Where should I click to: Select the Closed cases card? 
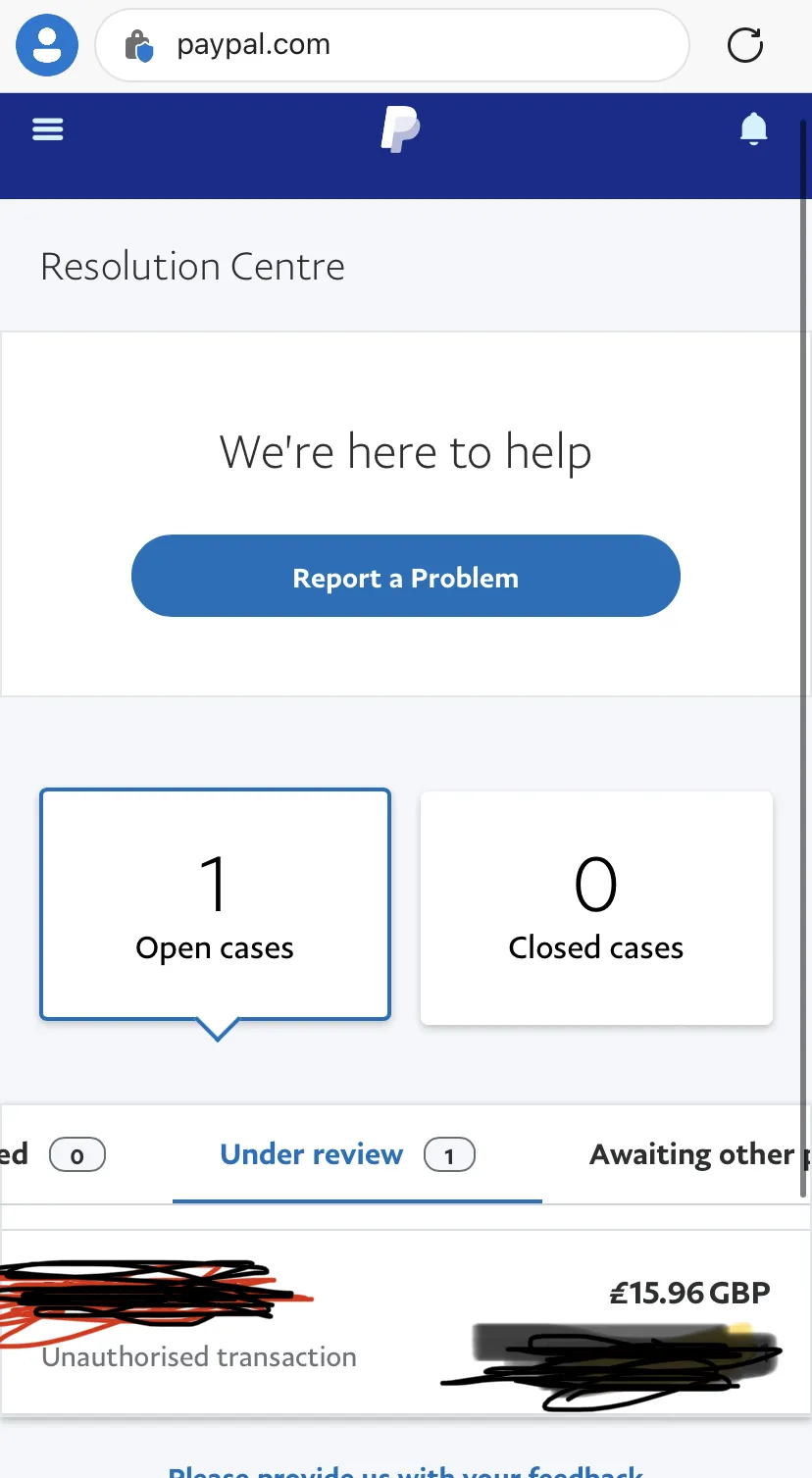pos(596,908)
